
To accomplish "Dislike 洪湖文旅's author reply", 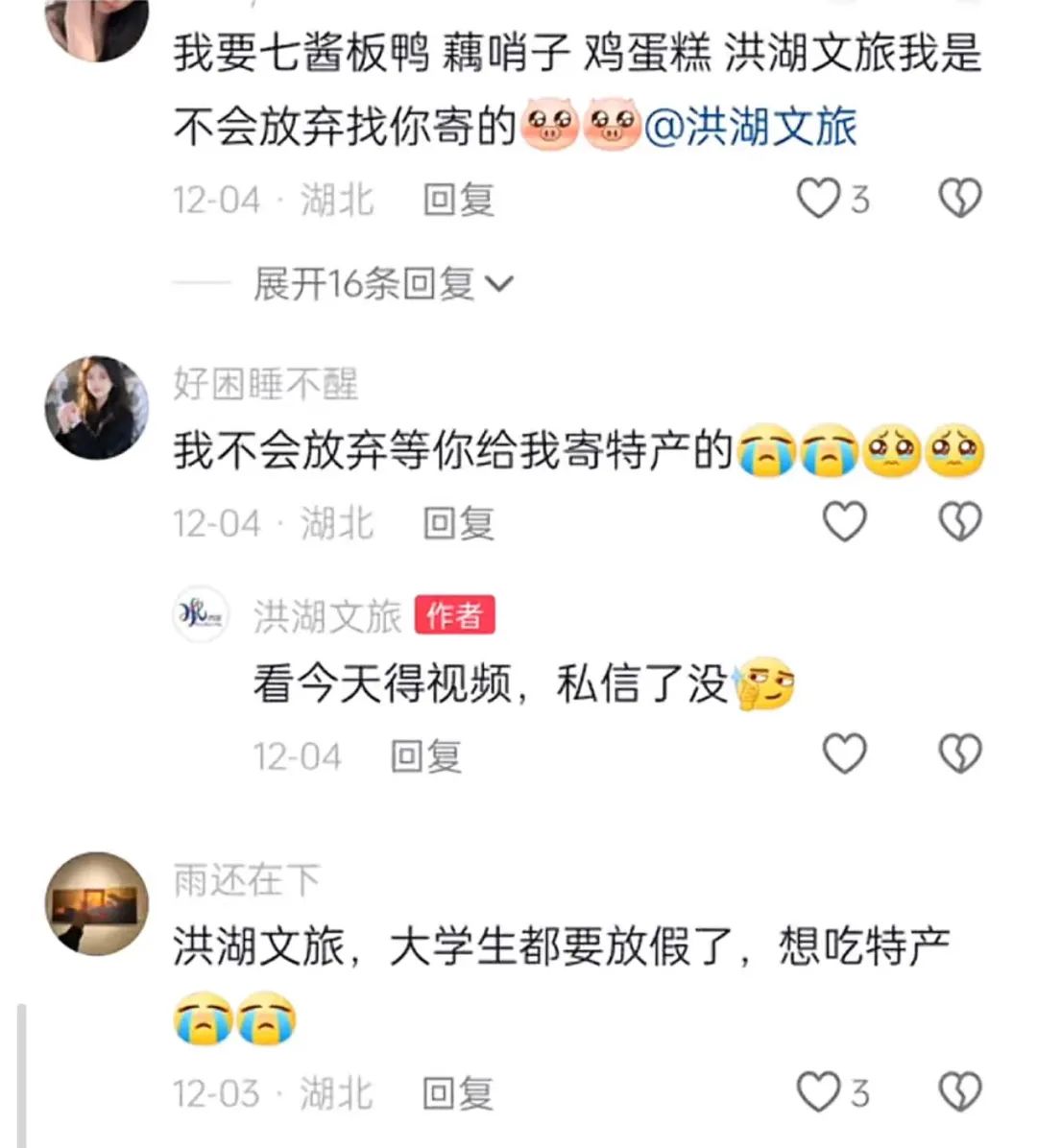I will [959, 753].
